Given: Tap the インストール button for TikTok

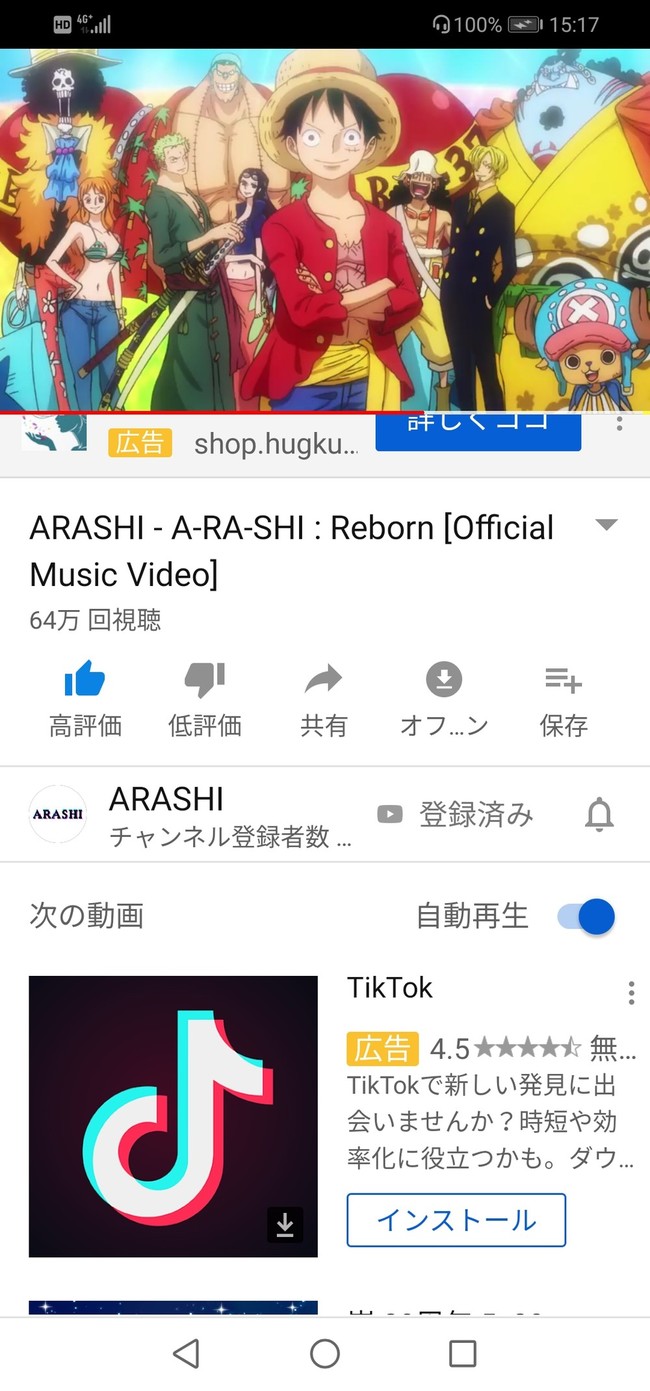Looking at the screenshot, I should coord(456,1220).
